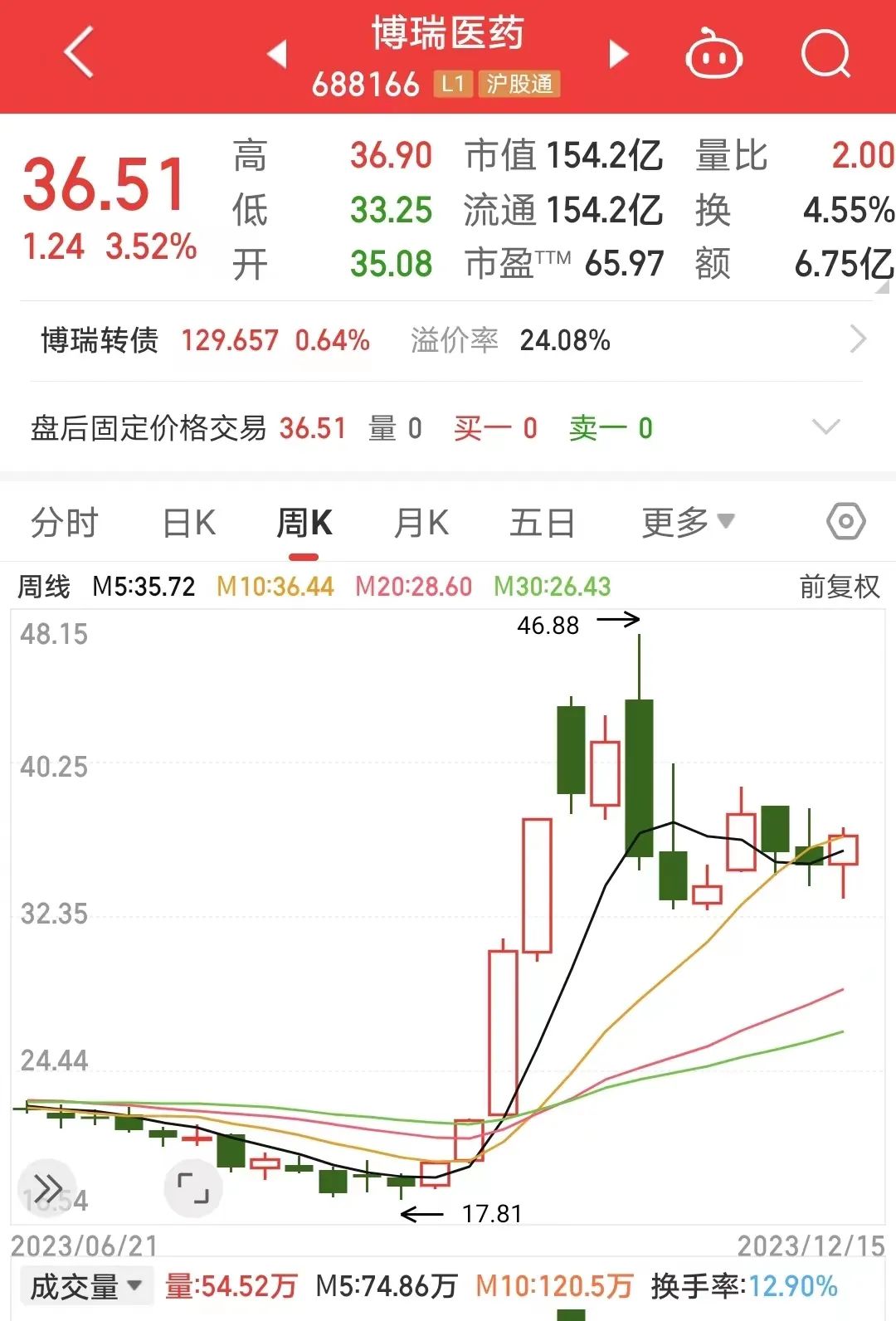Switch to the 分时 chart tab
Image resolution: width=896 pixels, height=1321 pixels.
pyautogui.click(x=65, y=523)
